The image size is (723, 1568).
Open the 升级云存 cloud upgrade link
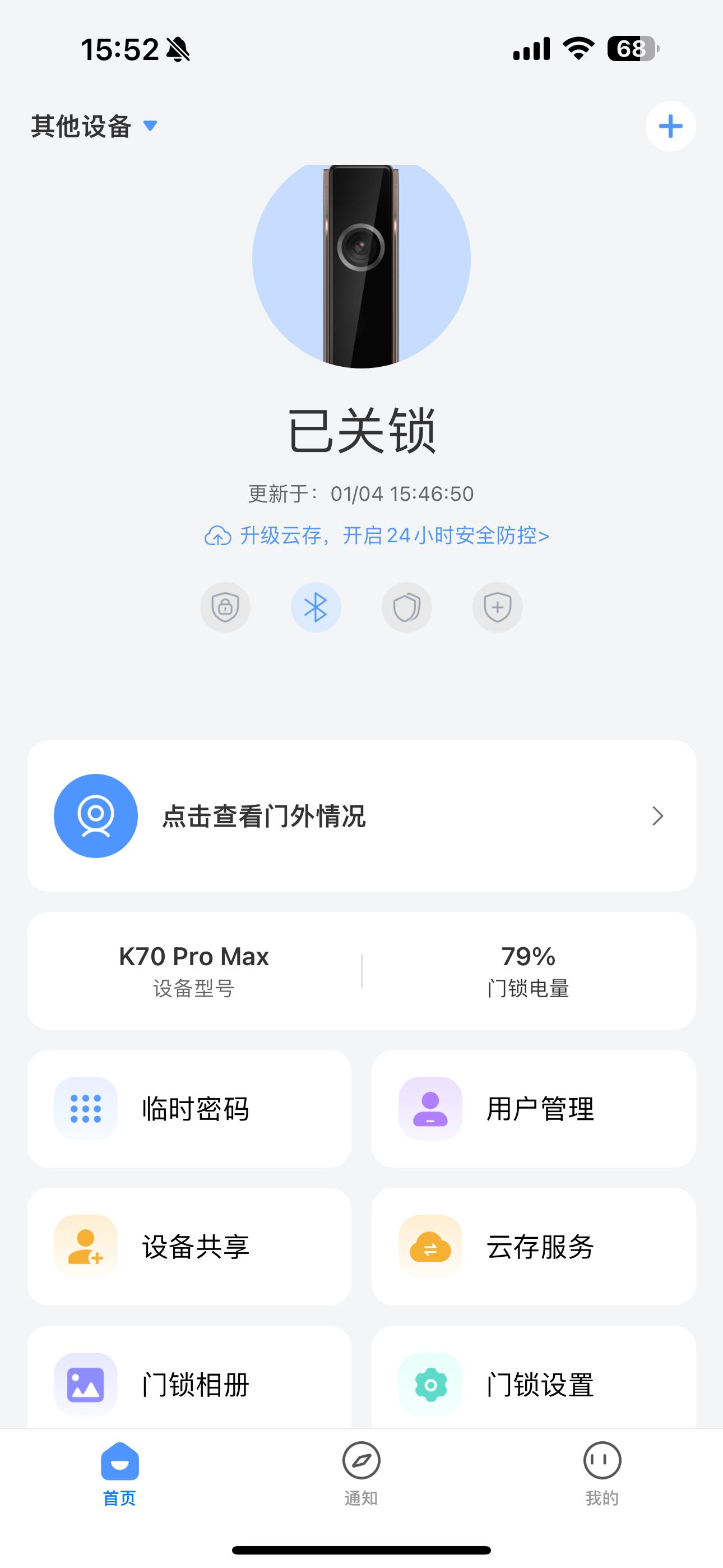click(x=377, y=537)
